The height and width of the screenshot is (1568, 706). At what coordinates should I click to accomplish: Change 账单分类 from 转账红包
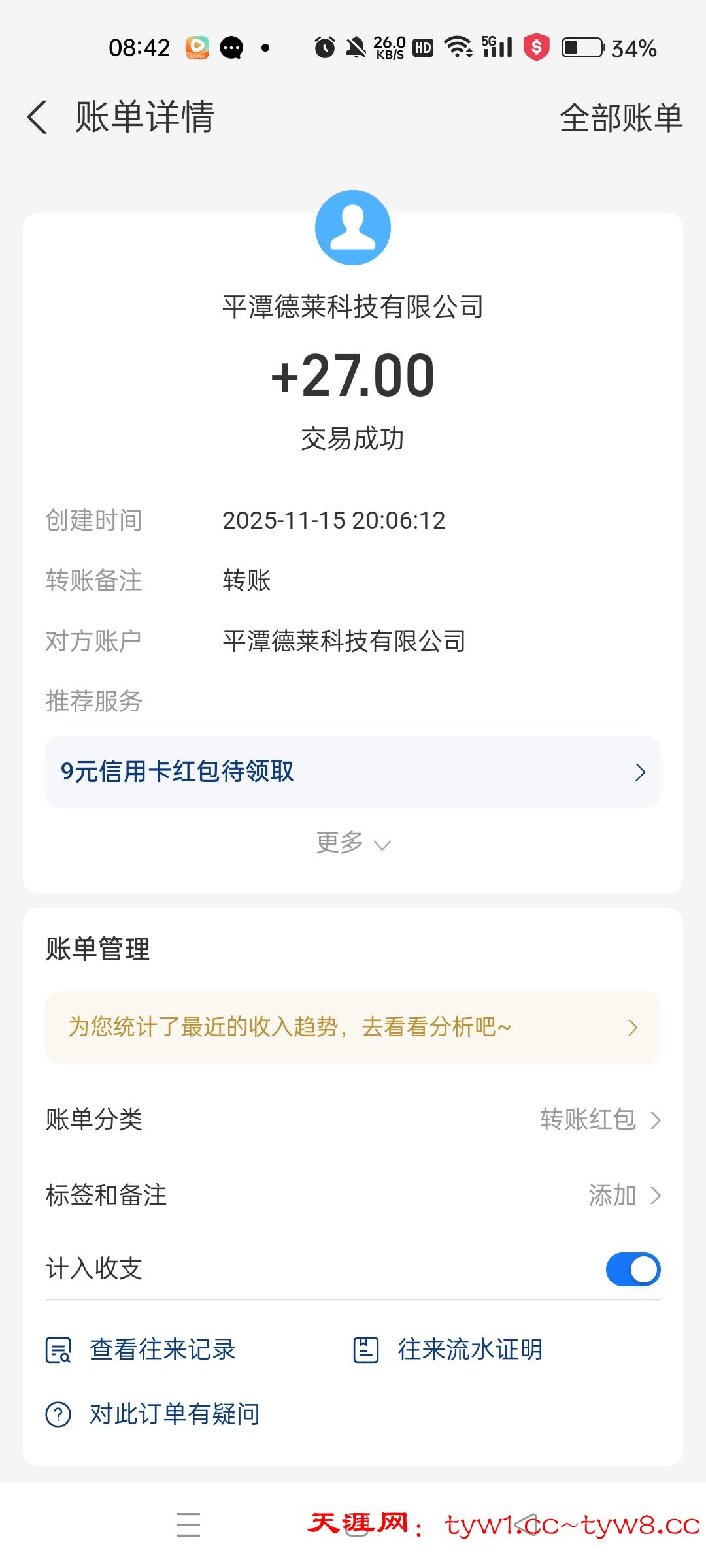pyautogui.click(x=599, y=1120)
